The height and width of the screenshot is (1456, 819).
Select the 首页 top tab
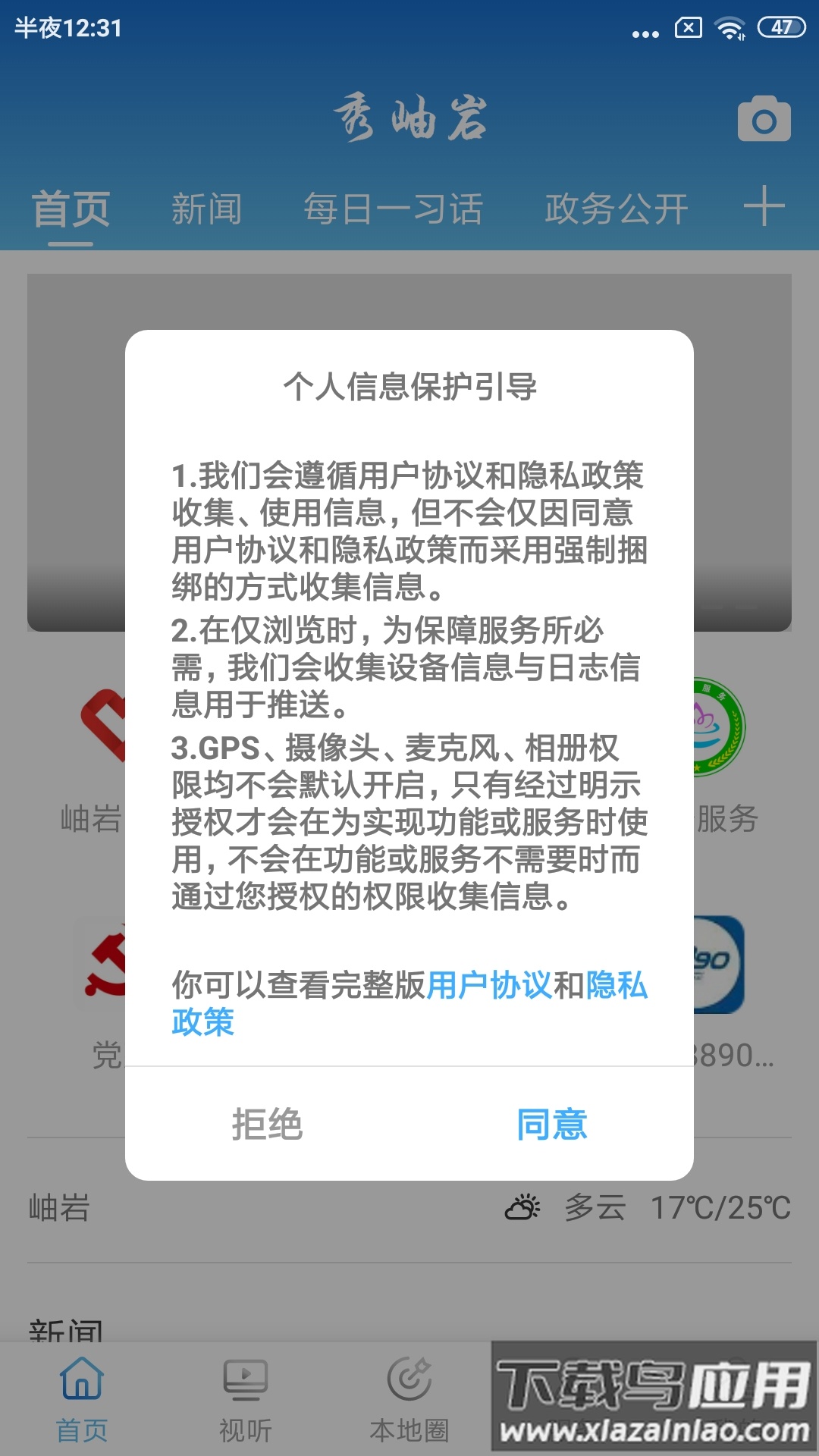[x=71, y=209]
